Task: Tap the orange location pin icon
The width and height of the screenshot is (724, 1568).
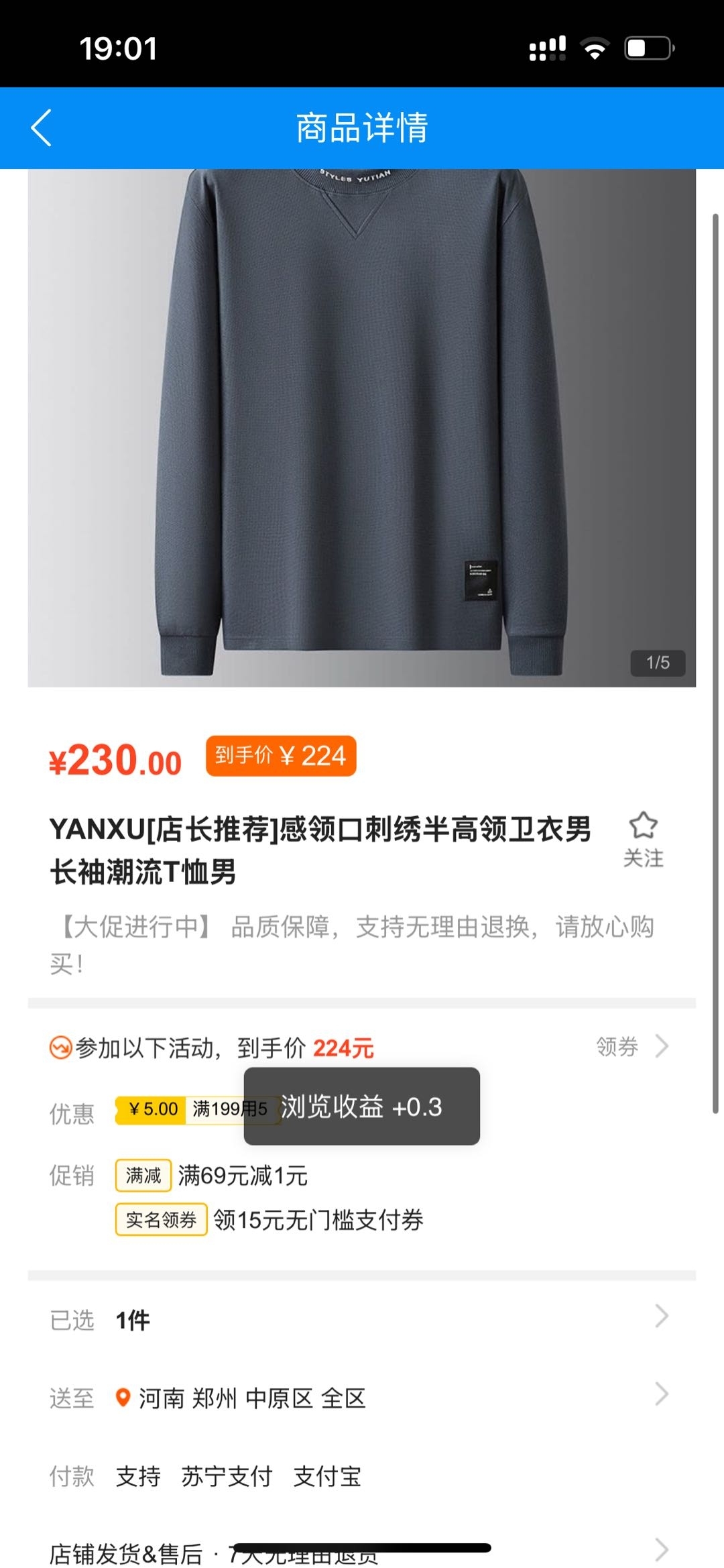Action: pyautogui.click(x=125, y=1398)
